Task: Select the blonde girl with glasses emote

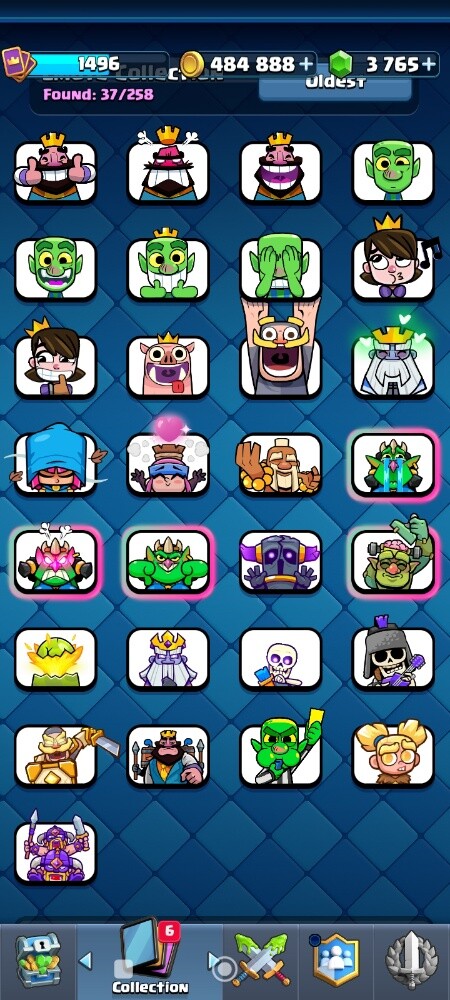Action: click(x=393, y=756)
